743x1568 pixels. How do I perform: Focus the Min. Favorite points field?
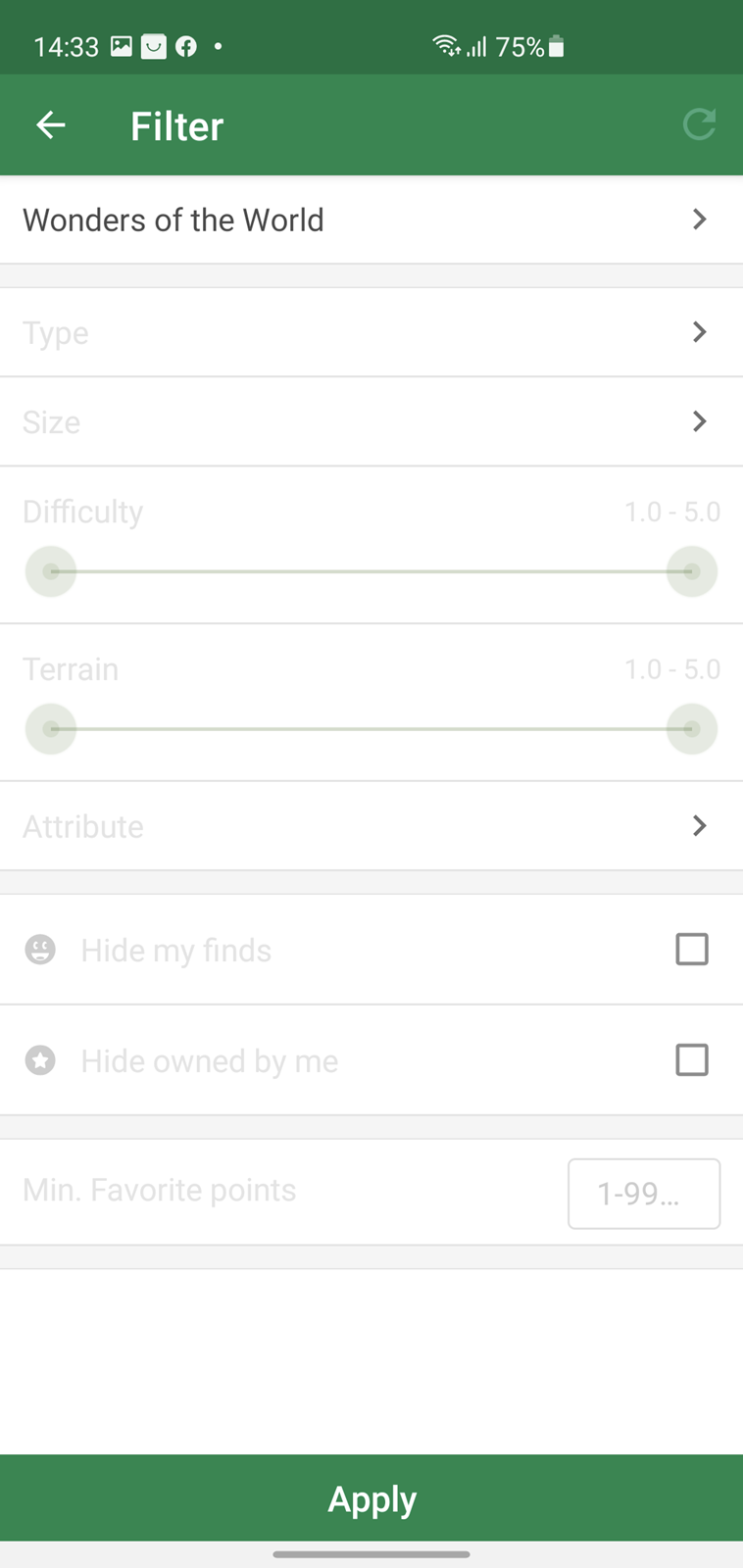tap(644, 1194)
